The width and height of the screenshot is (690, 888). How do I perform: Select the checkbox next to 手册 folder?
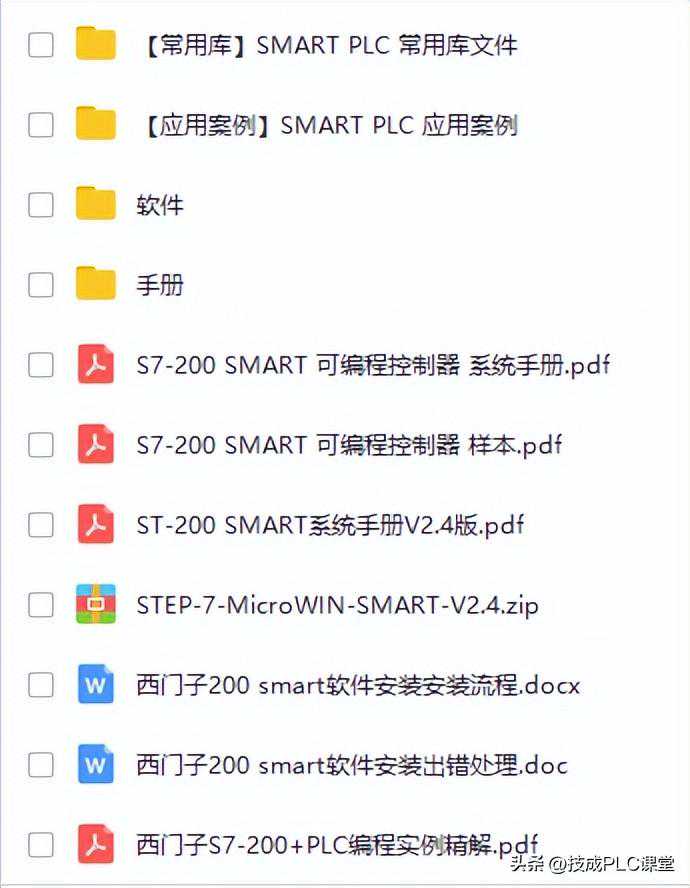click(41, 285)
